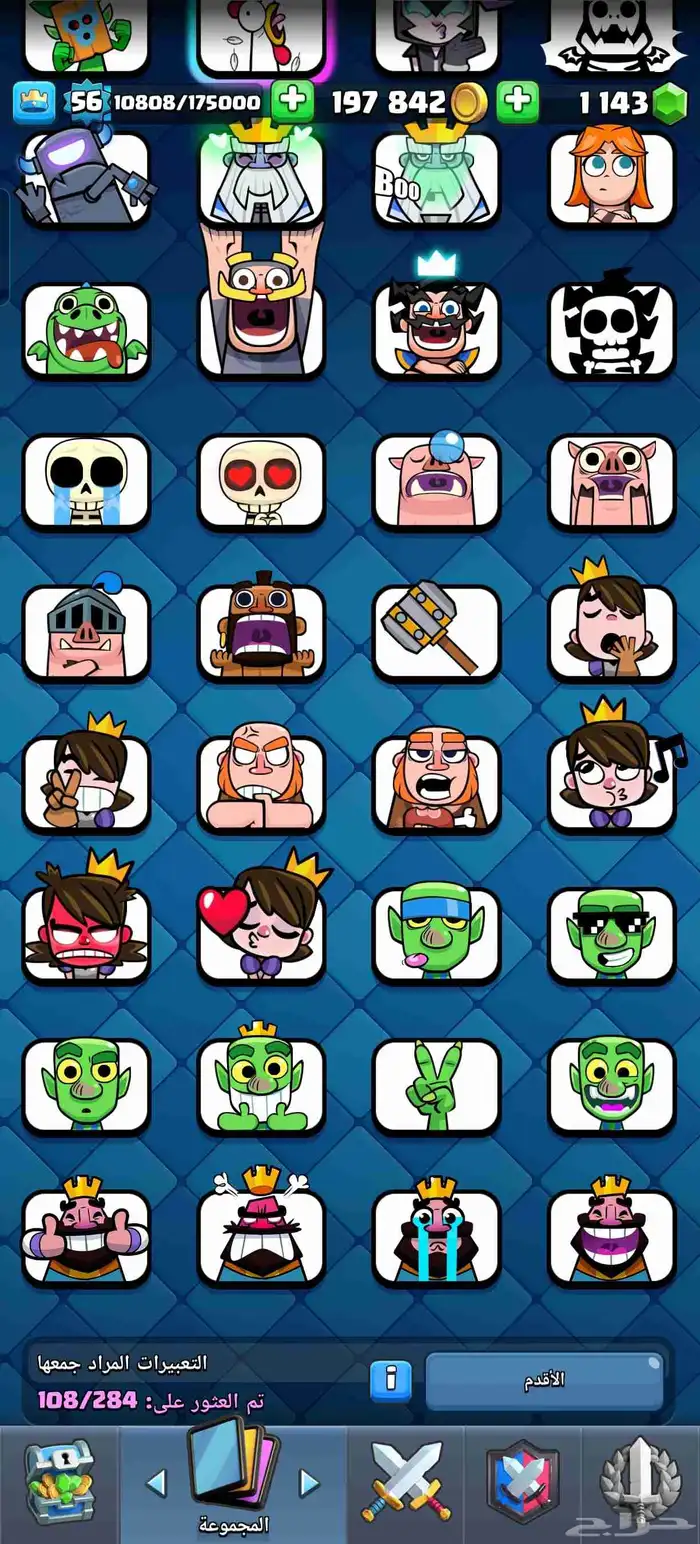Select the king giving two thumbs up emote
This screenshot has width=700, height=1544.
coord(86,1236)
